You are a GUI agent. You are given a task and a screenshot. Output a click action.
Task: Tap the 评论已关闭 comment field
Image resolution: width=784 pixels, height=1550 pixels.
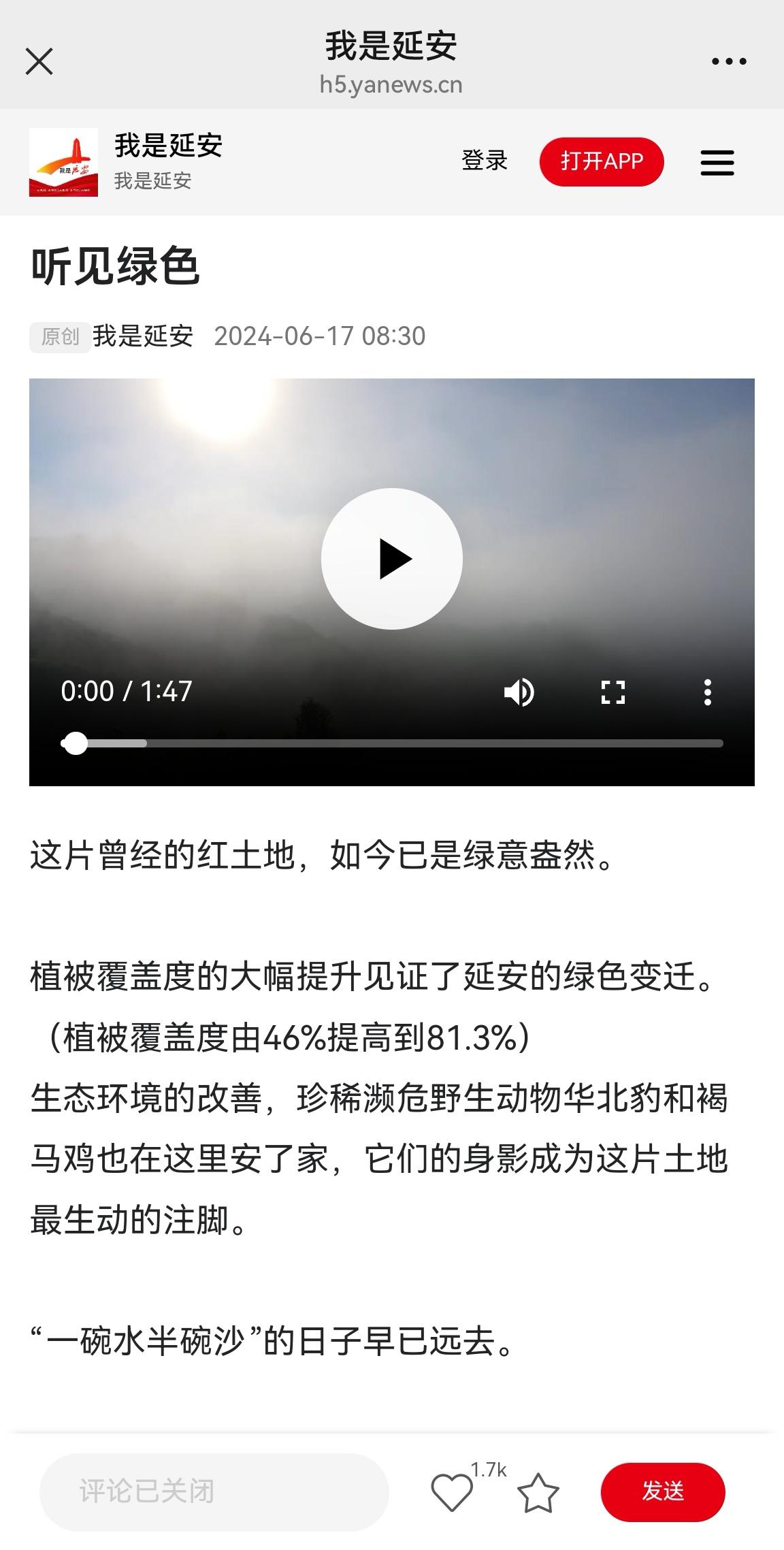(x=214, y=1491)
